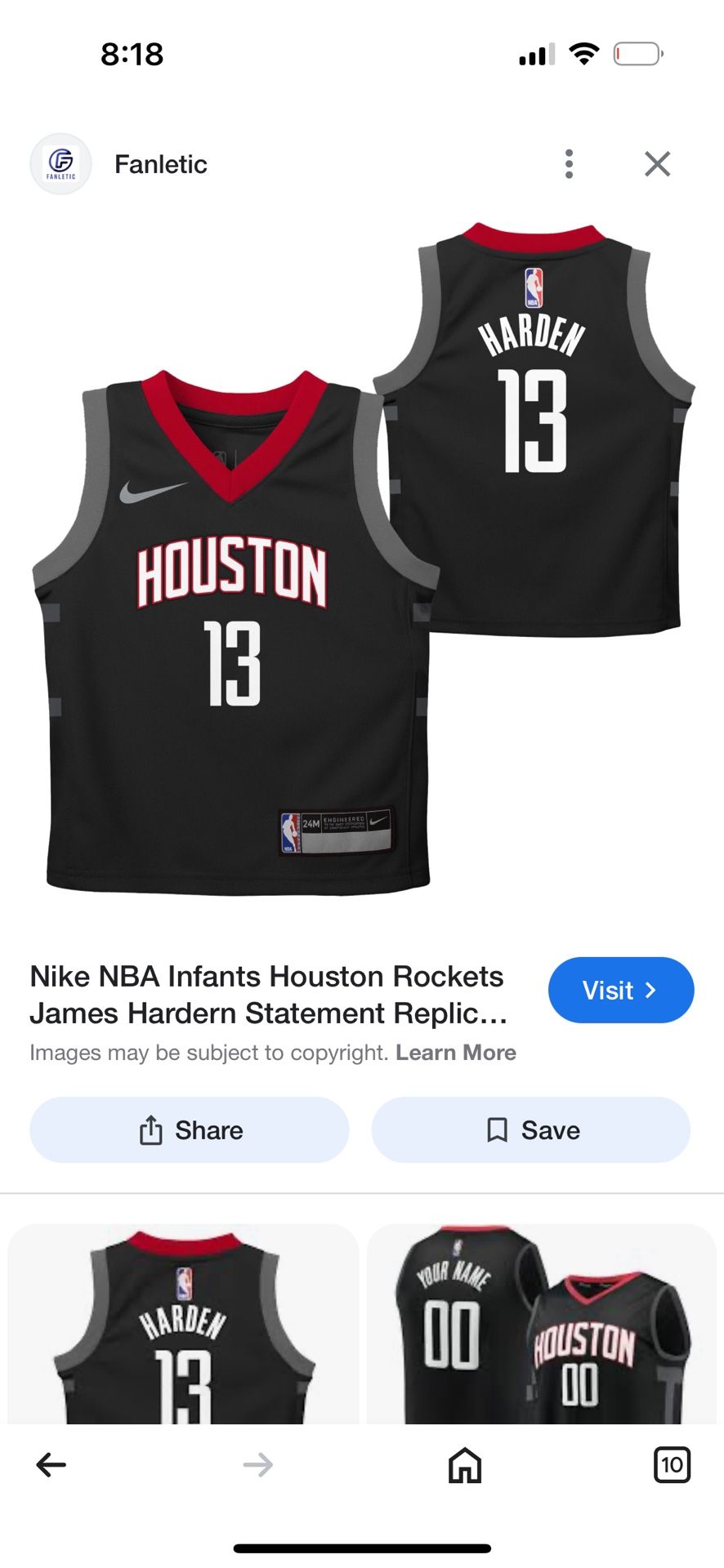Open the Learn More copyright link
This screenshot has width=724, height=1568.
point(456,1053)
